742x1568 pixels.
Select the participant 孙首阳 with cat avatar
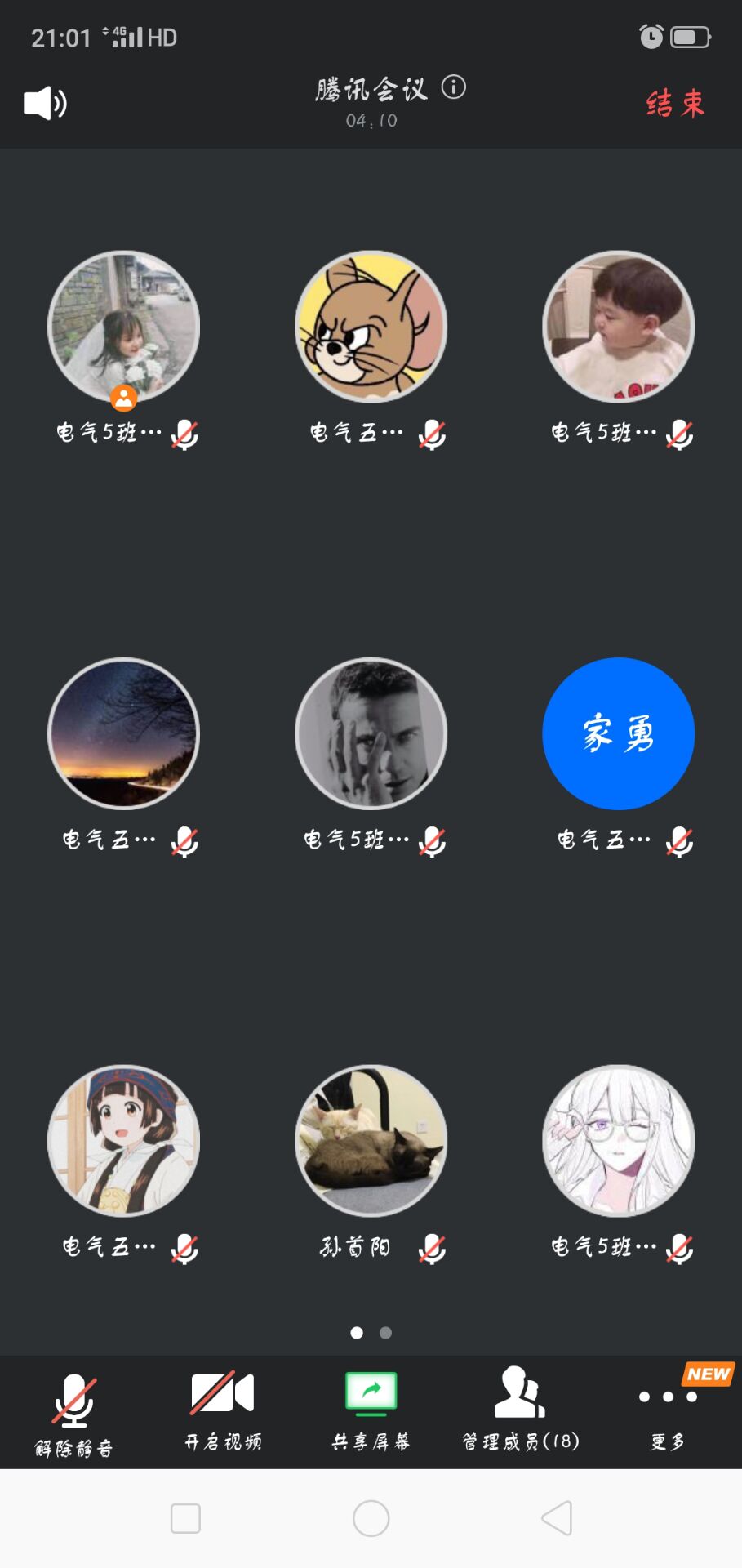pos(371,1140)
